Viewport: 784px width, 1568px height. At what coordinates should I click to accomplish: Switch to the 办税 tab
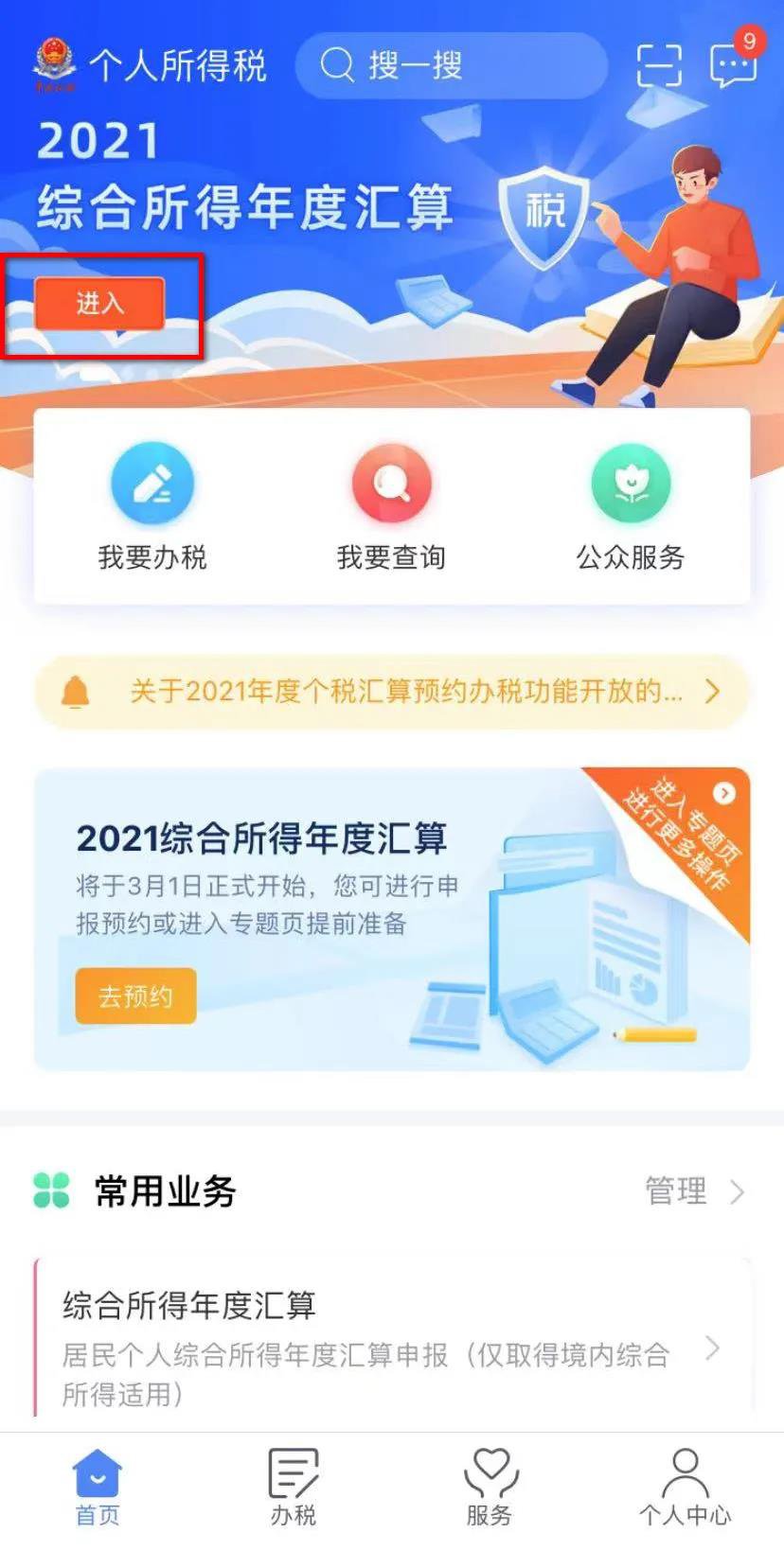[x=294, y=1489]
